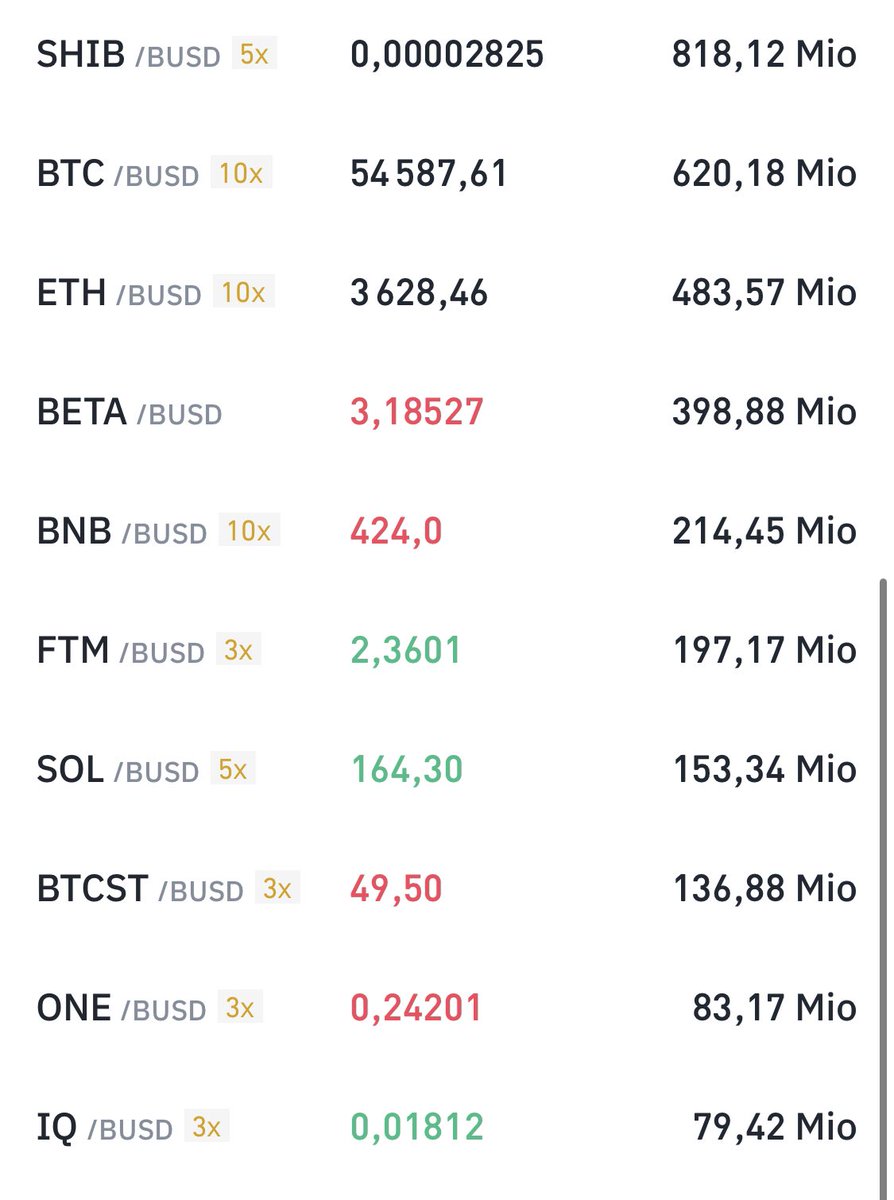View the BTCST/BUSD pair details

(447, 888)
